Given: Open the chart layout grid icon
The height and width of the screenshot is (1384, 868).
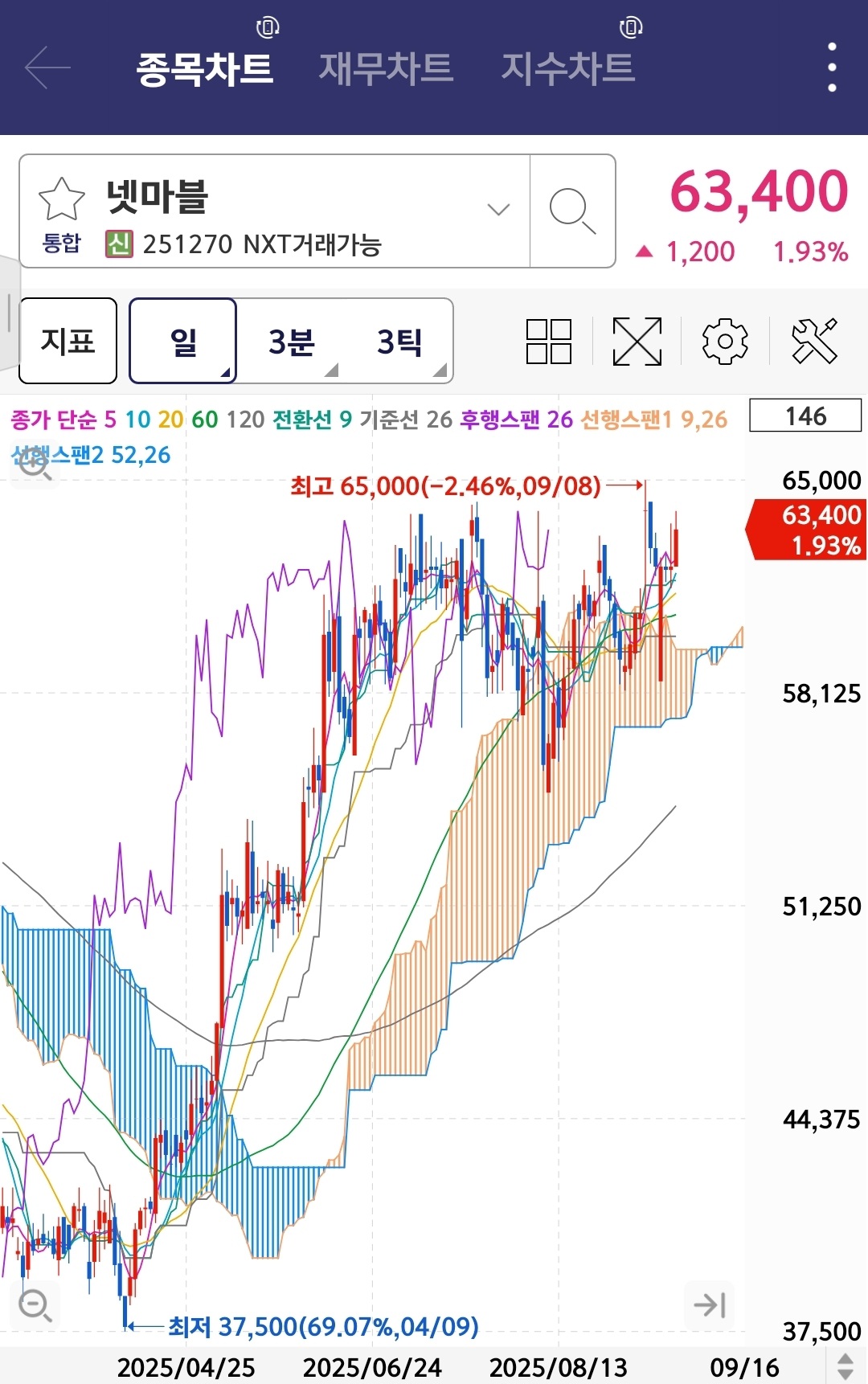Looking at the screenshot, I should point(549,340).
